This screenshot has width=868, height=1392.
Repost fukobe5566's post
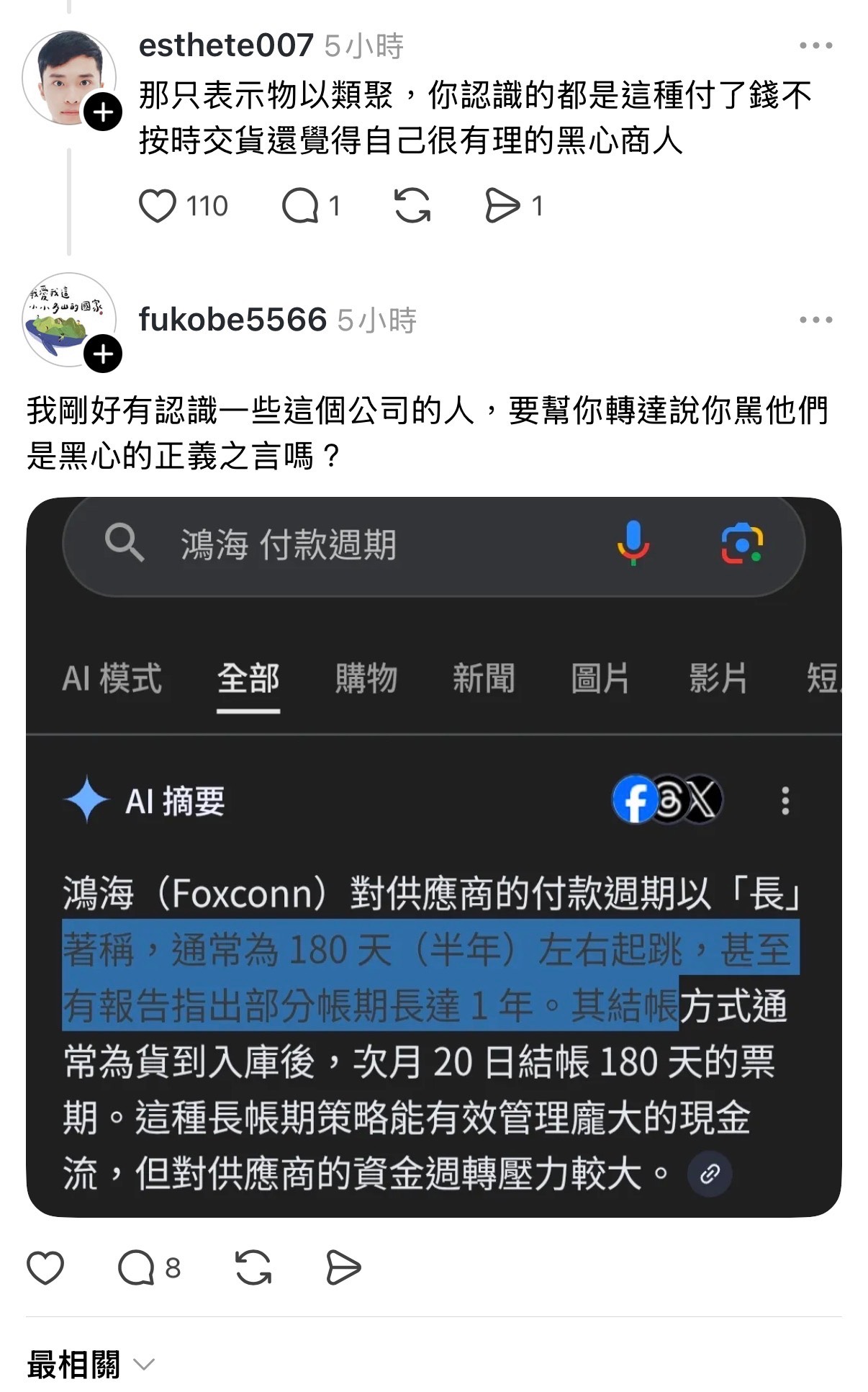(x=253, y=1268)
